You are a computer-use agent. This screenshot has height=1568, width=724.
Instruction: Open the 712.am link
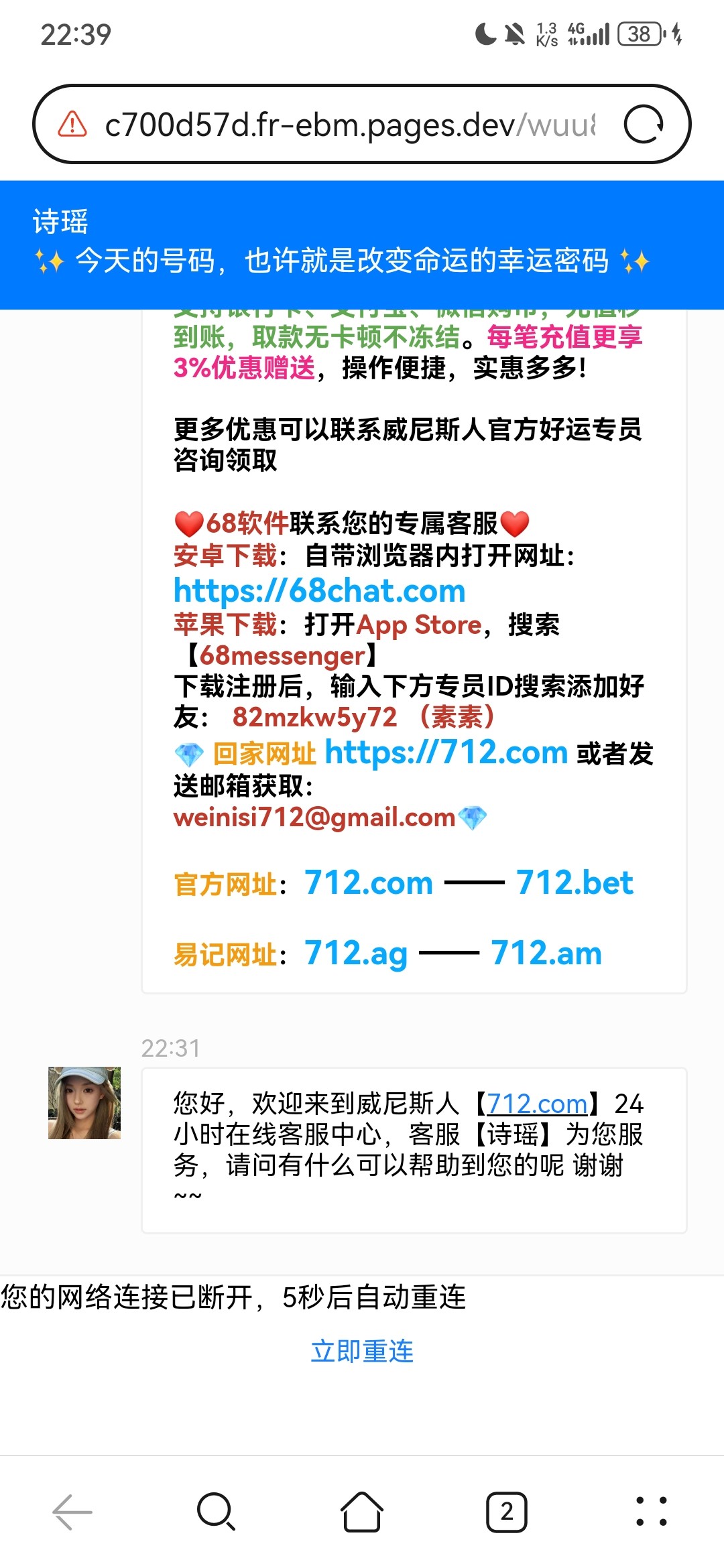546,954
